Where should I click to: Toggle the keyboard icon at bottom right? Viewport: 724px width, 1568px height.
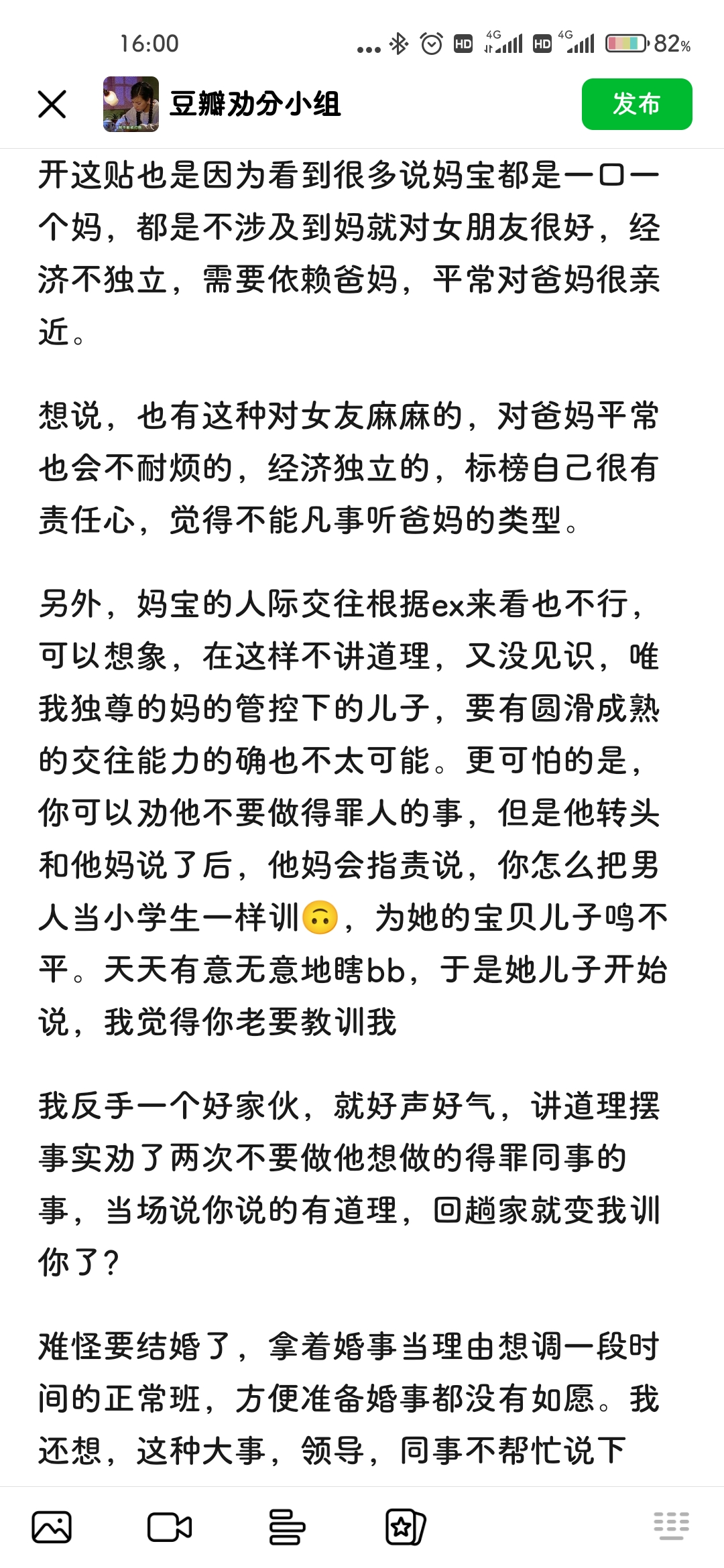click(671, 1526)
